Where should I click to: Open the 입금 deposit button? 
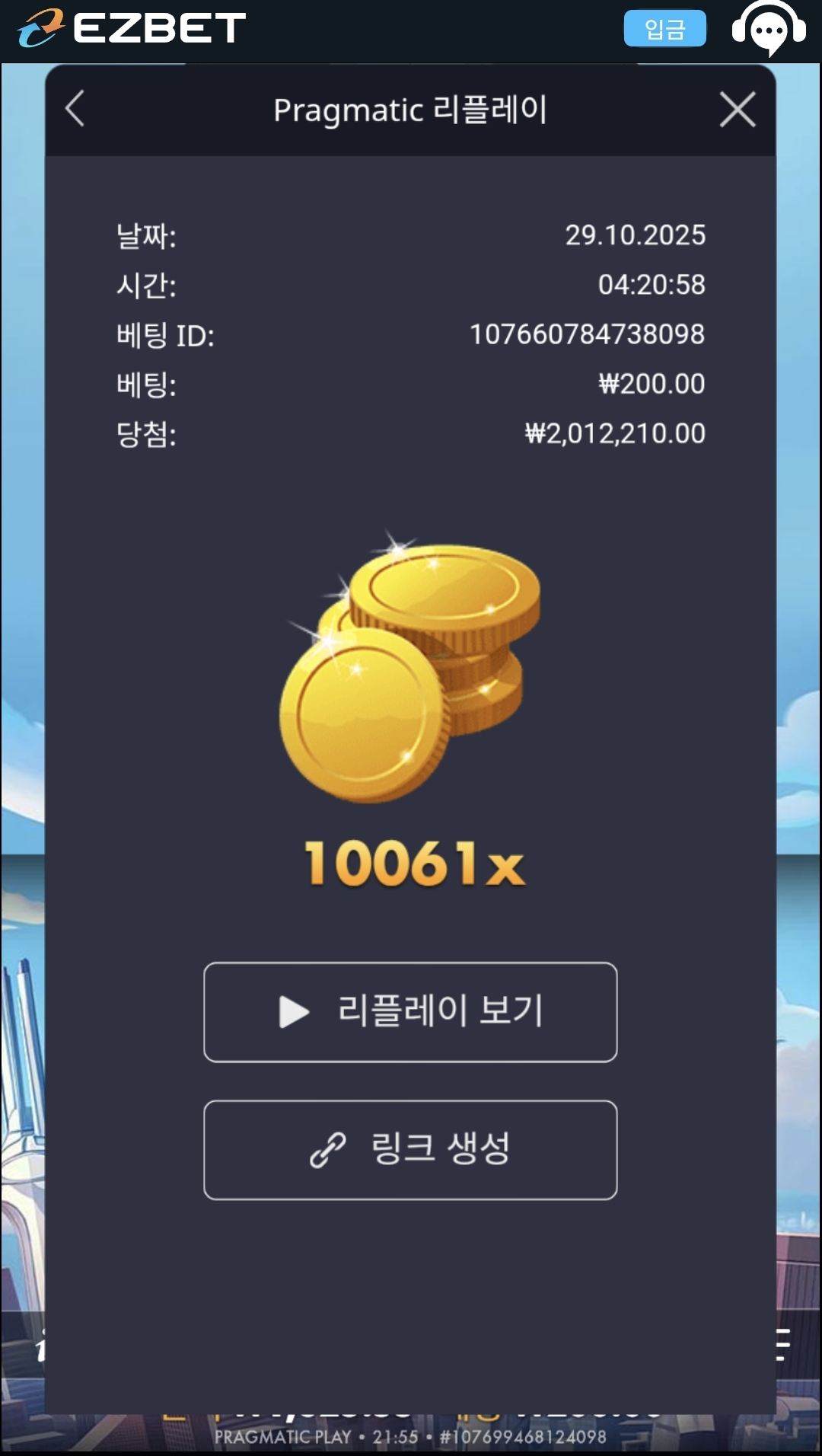(664, 29)
